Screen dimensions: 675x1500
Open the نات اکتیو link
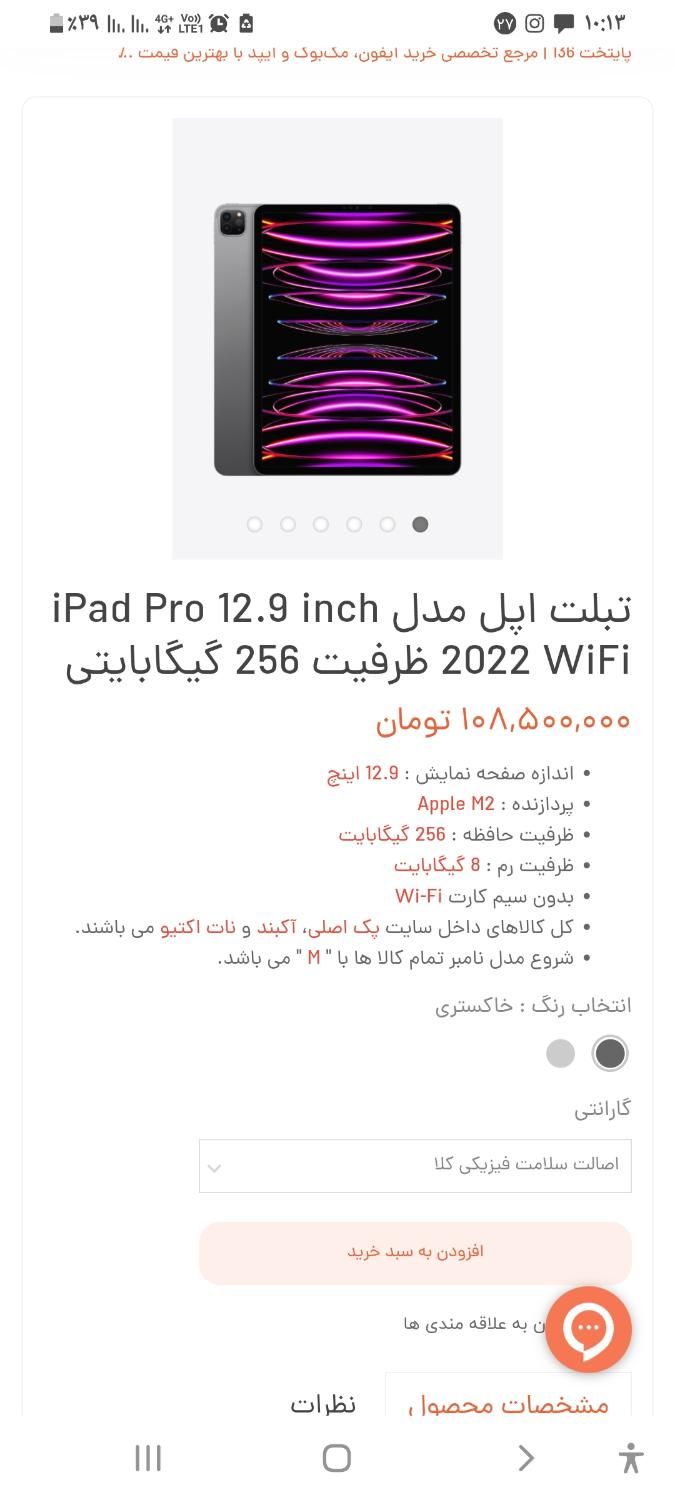tap(198, 927)
